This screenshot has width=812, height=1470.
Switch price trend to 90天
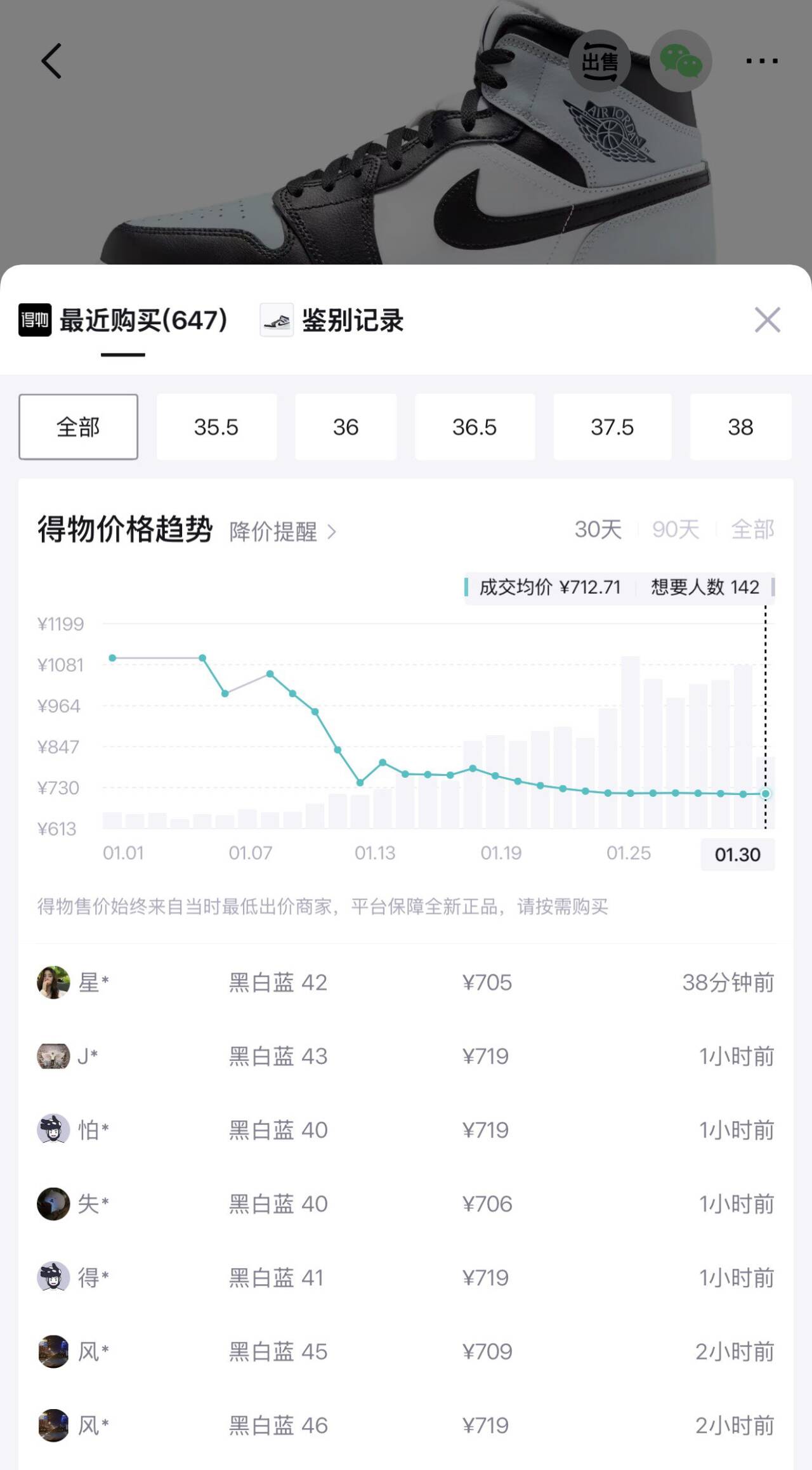(x=675, y=531)
